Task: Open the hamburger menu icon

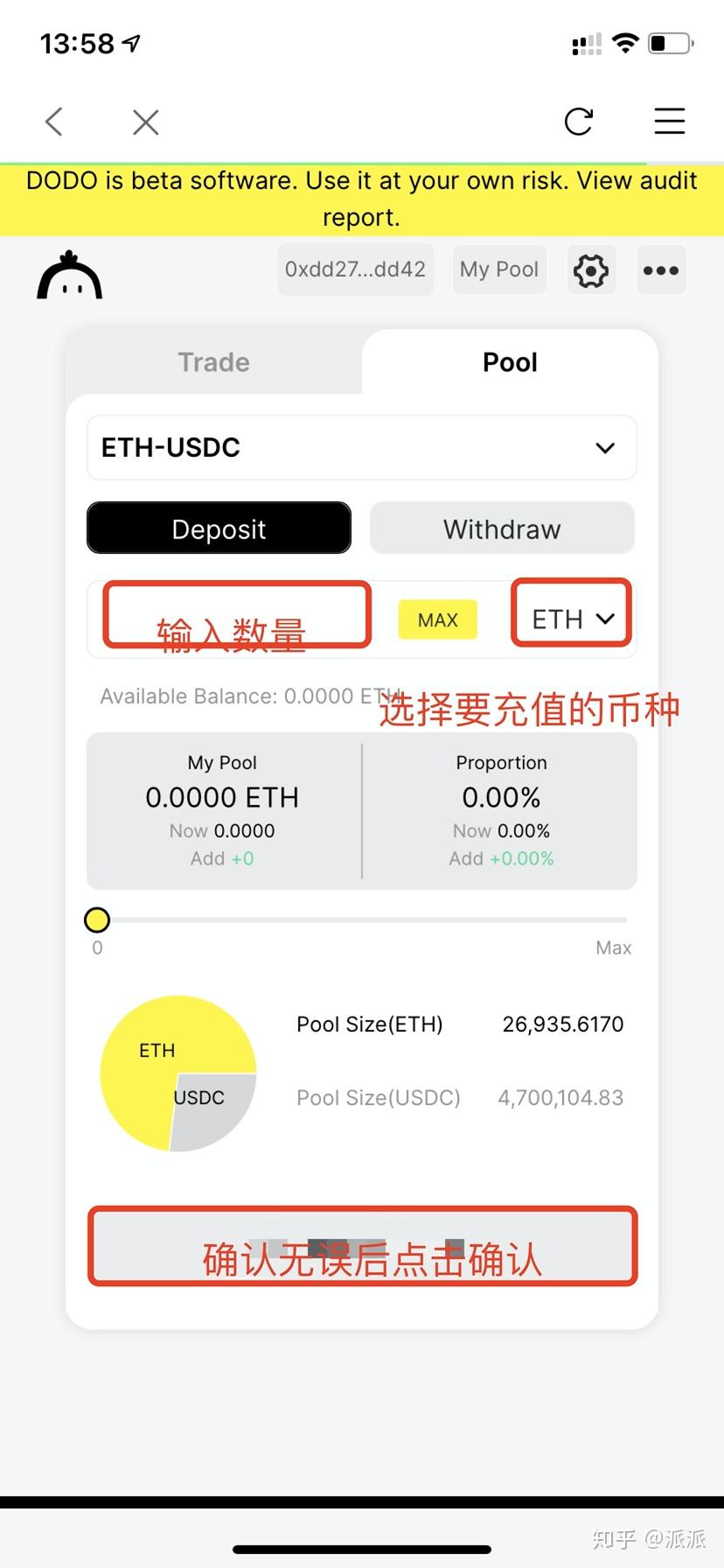Action: [669, 122]
